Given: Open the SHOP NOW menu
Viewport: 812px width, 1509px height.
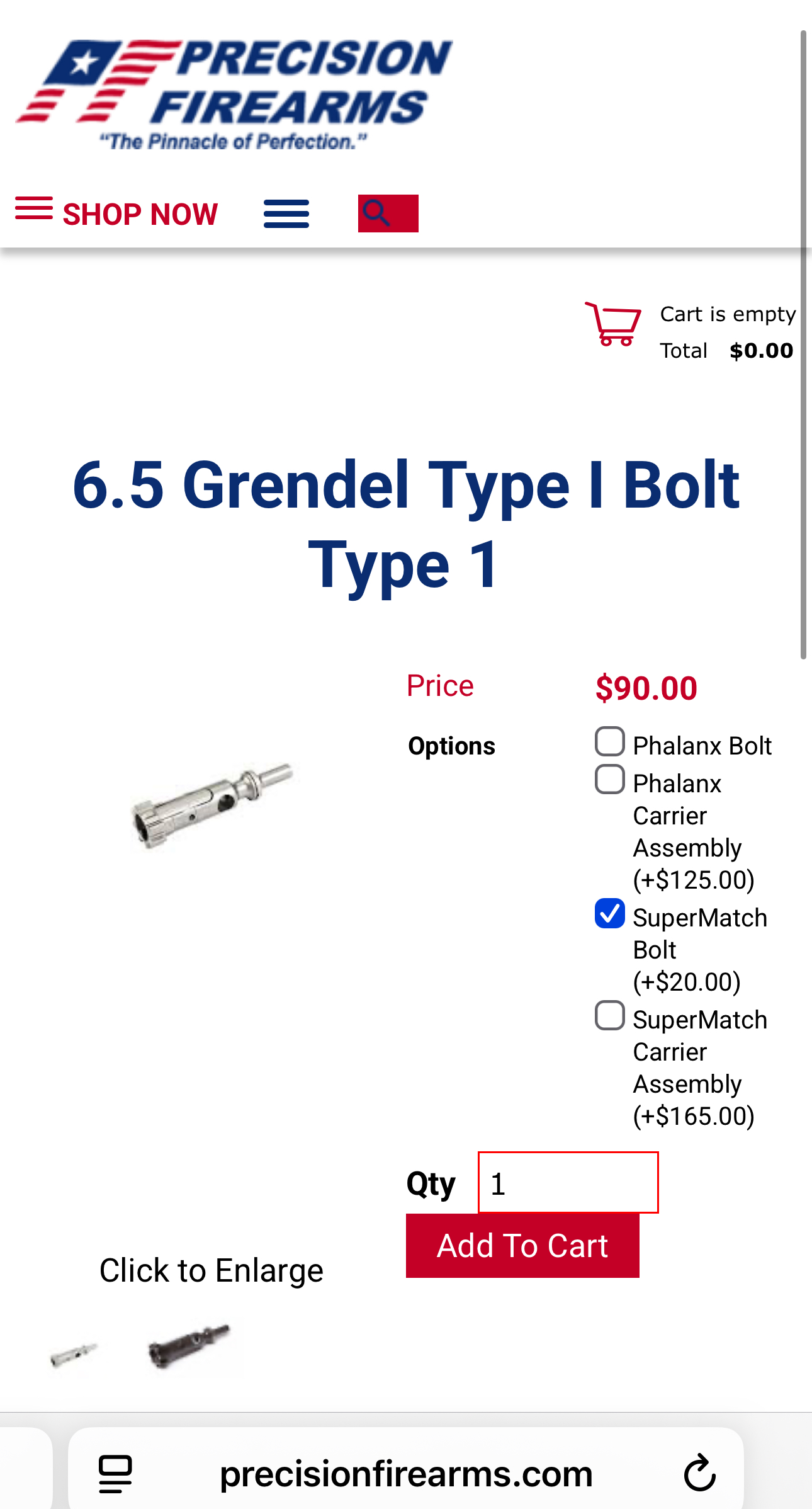Looking at the screenshot, I should 116,214.
